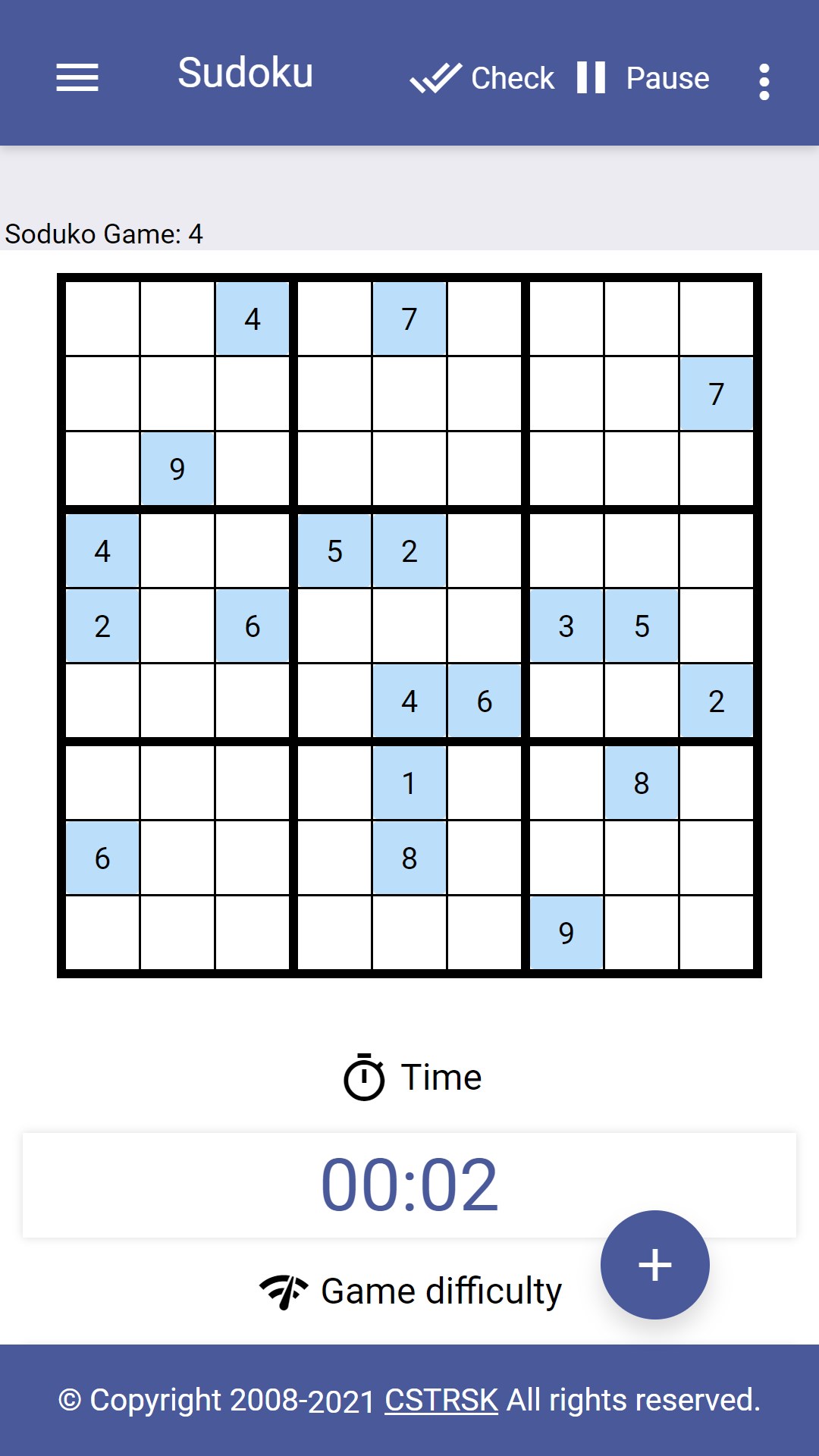Select the empty top-left grid cell
The width and height of the screenshot is (819, 1456).
[x=102, y=318]
